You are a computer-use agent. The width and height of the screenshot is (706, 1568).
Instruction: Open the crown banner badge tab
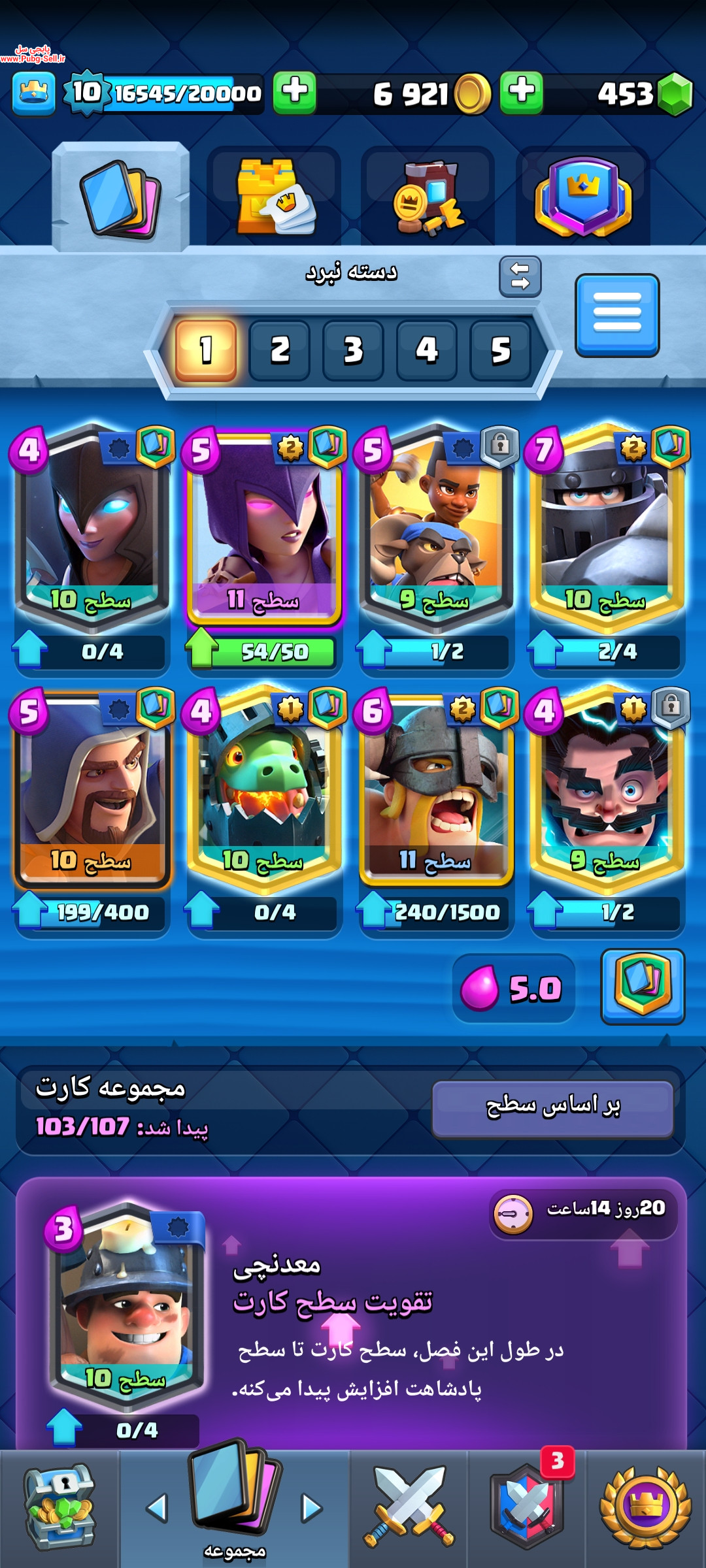583,196
